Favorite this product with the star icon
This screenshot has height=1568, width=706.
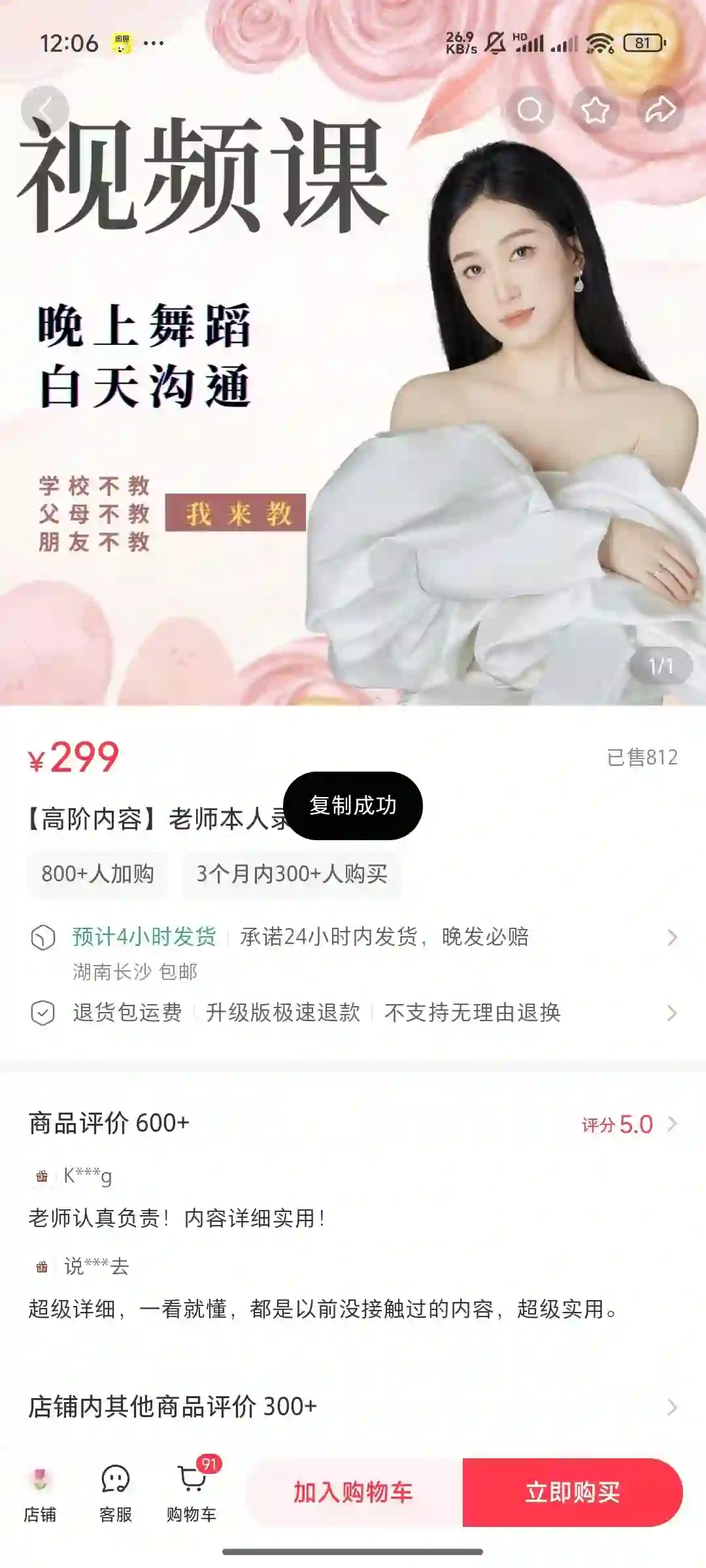[596, 110]
